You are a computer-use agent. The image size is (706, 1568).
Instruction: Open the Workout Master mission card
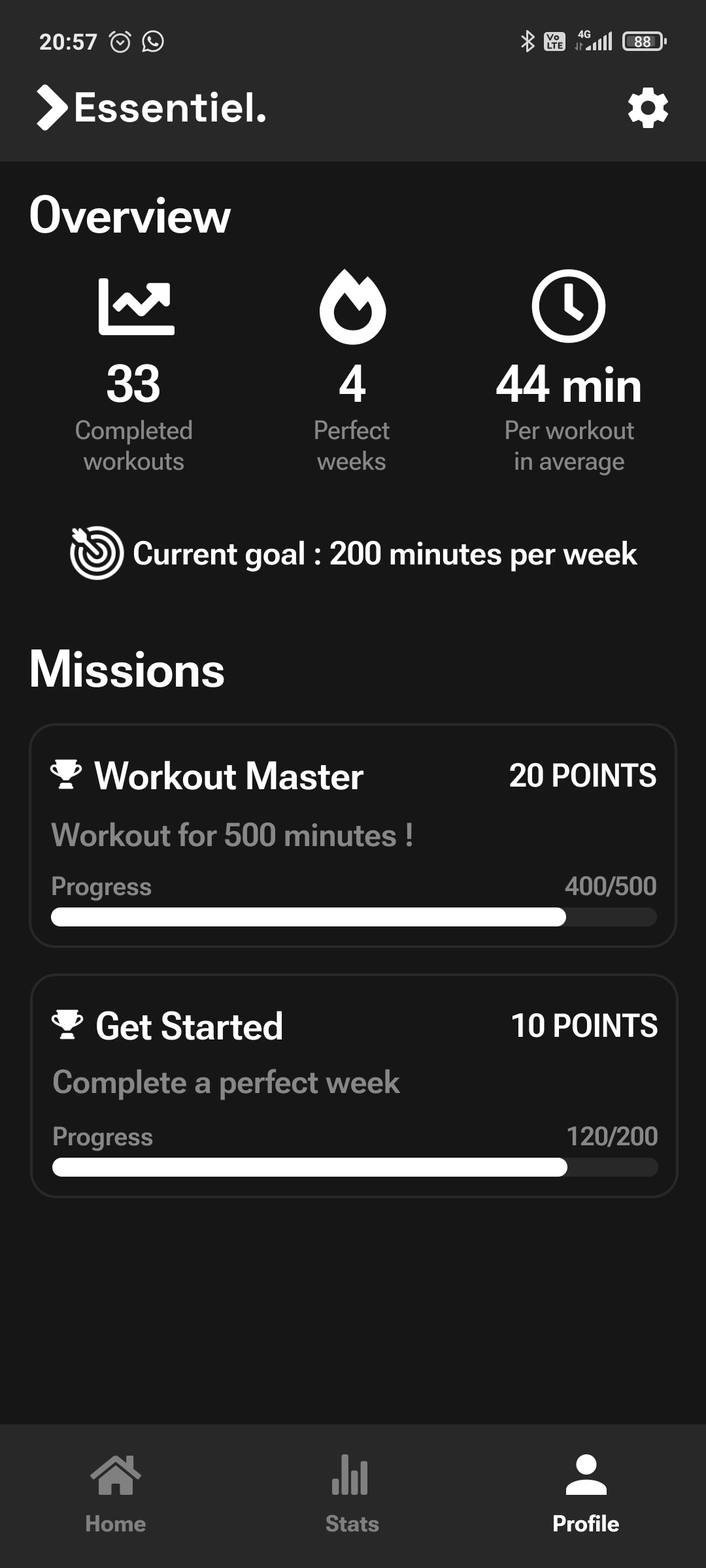pos(353,835)
